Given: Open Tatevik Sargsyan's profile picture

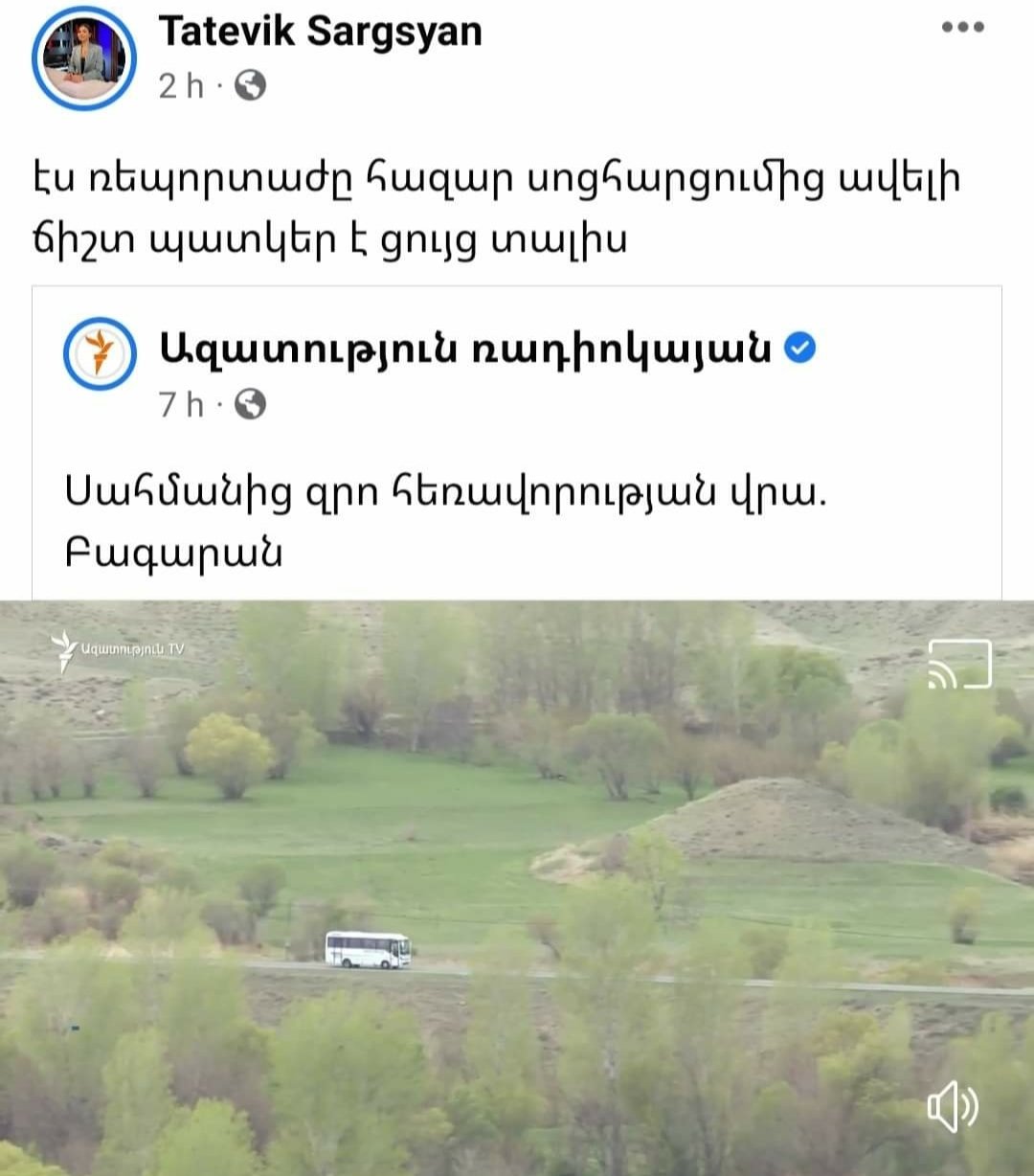Looking at the screenshot, I should (84, 59).
